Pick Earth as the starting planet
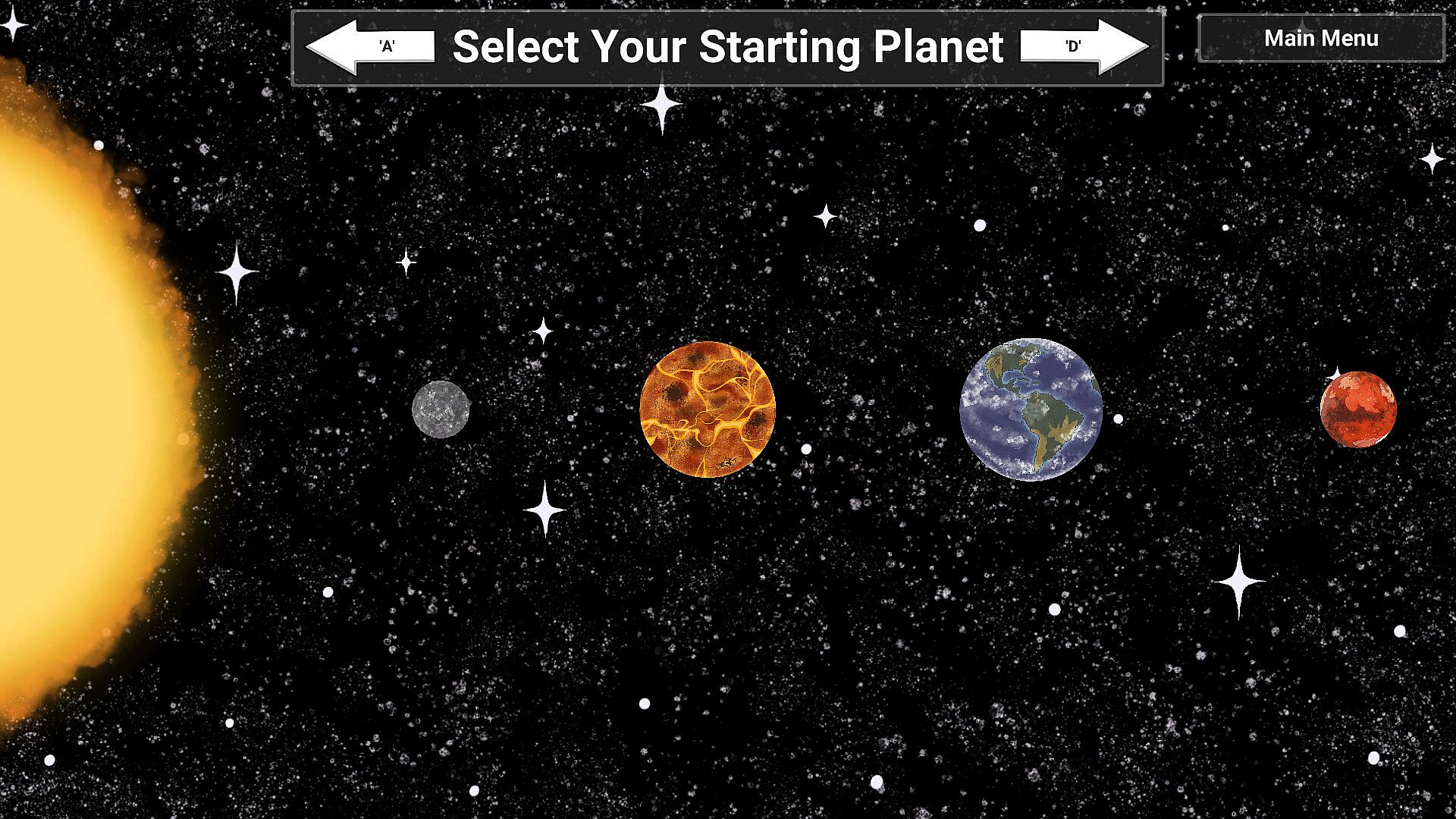This screenshot has width=1456, height=819. [1031, 409]
